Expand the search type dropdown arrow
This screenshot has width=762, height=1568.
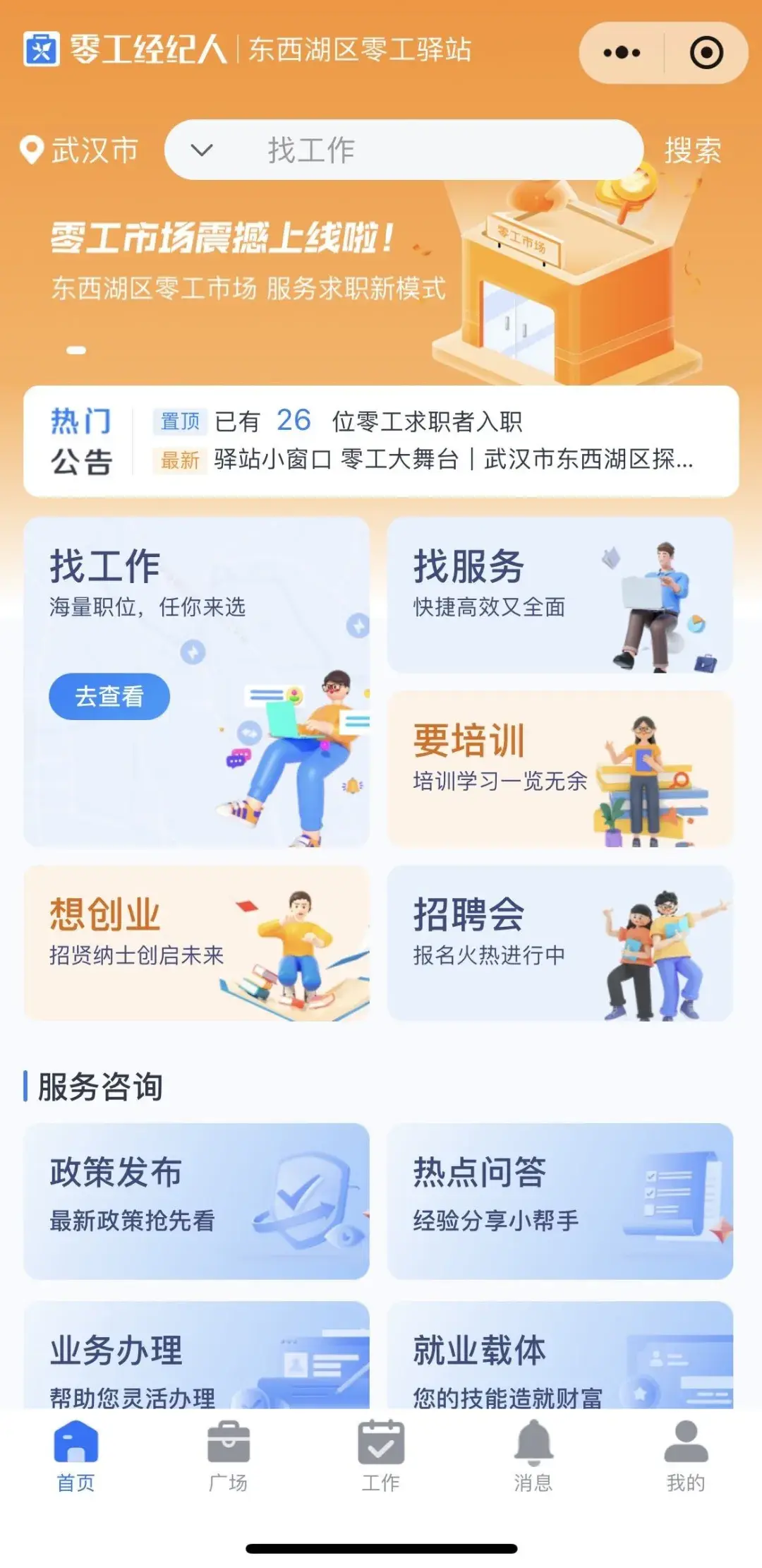202,150
